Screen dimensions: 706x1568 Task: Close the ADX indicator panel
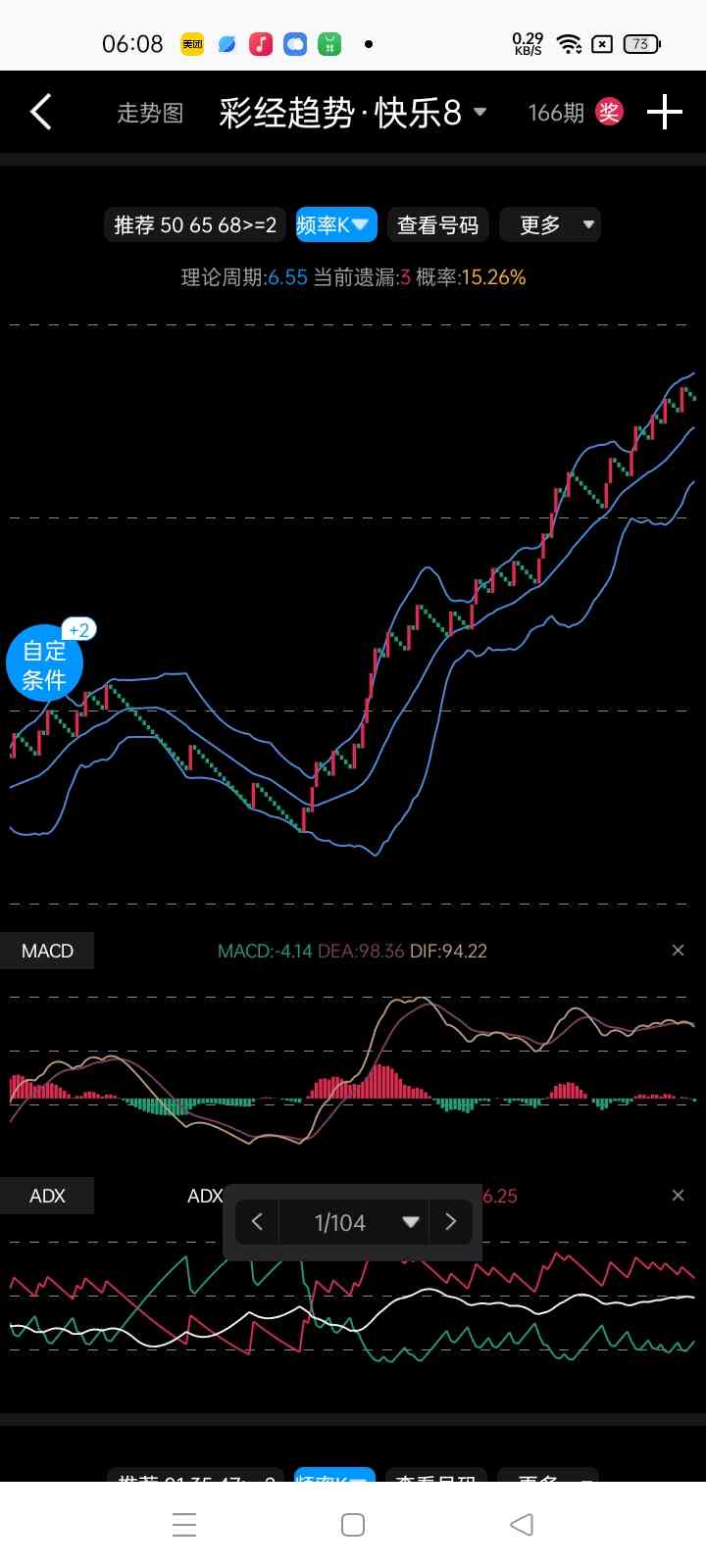(x=678, y=1196)
